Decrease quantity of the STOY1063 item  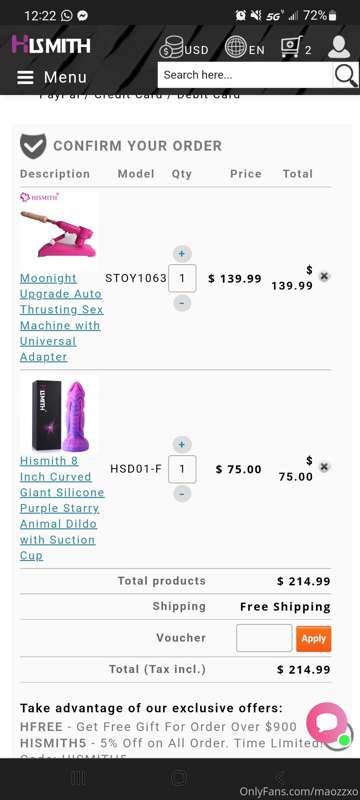click(x=182, y=303)
